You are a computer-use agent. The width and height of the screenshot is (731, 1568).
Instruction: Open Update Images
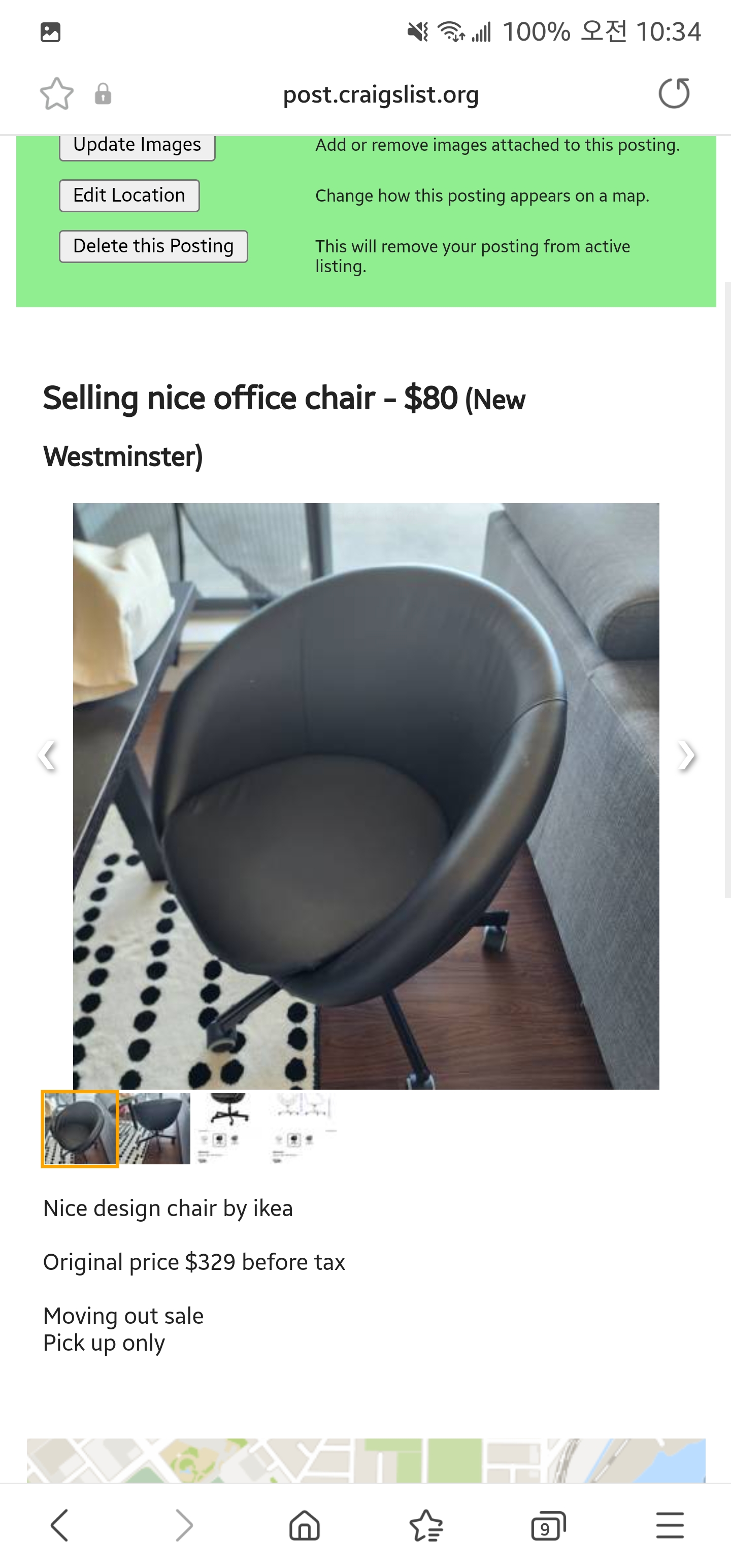coord(137,146)
